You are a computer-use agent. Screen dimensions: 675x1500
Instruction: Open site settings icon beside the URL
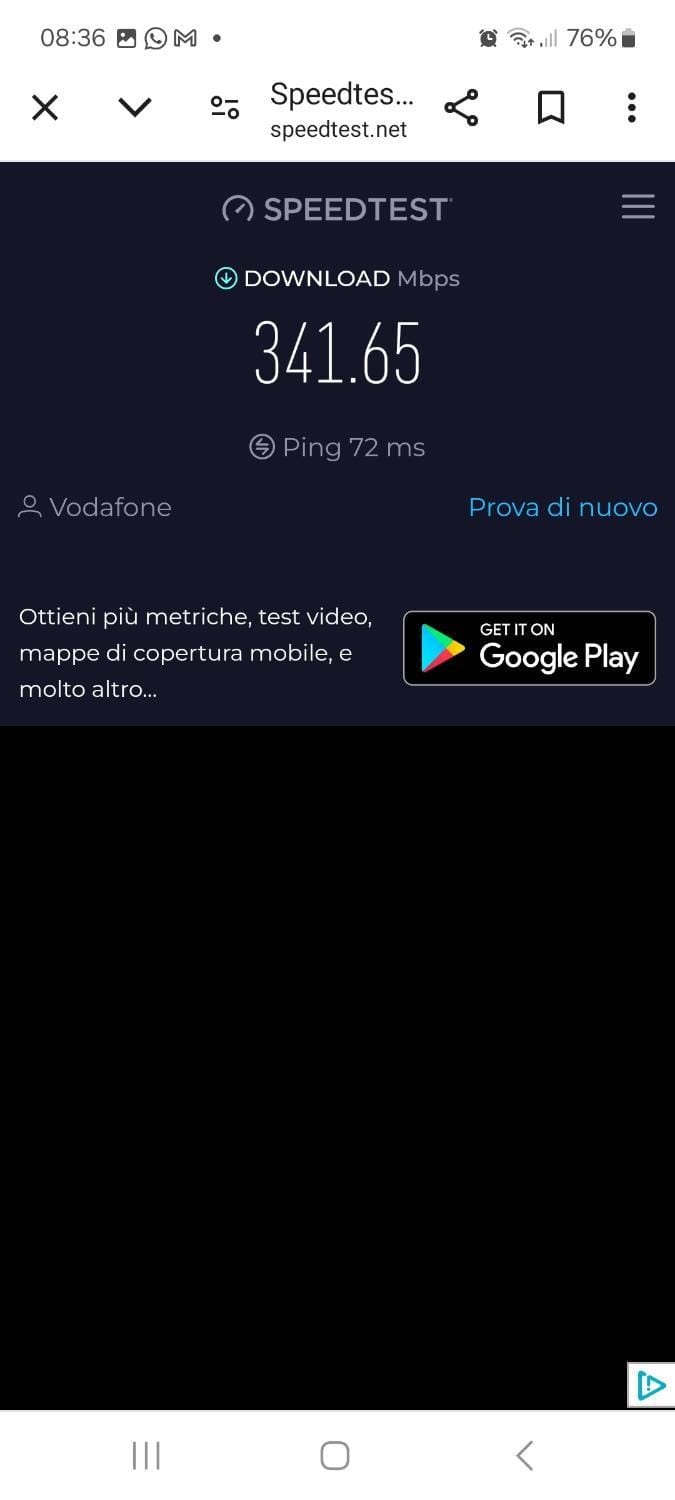225,107
